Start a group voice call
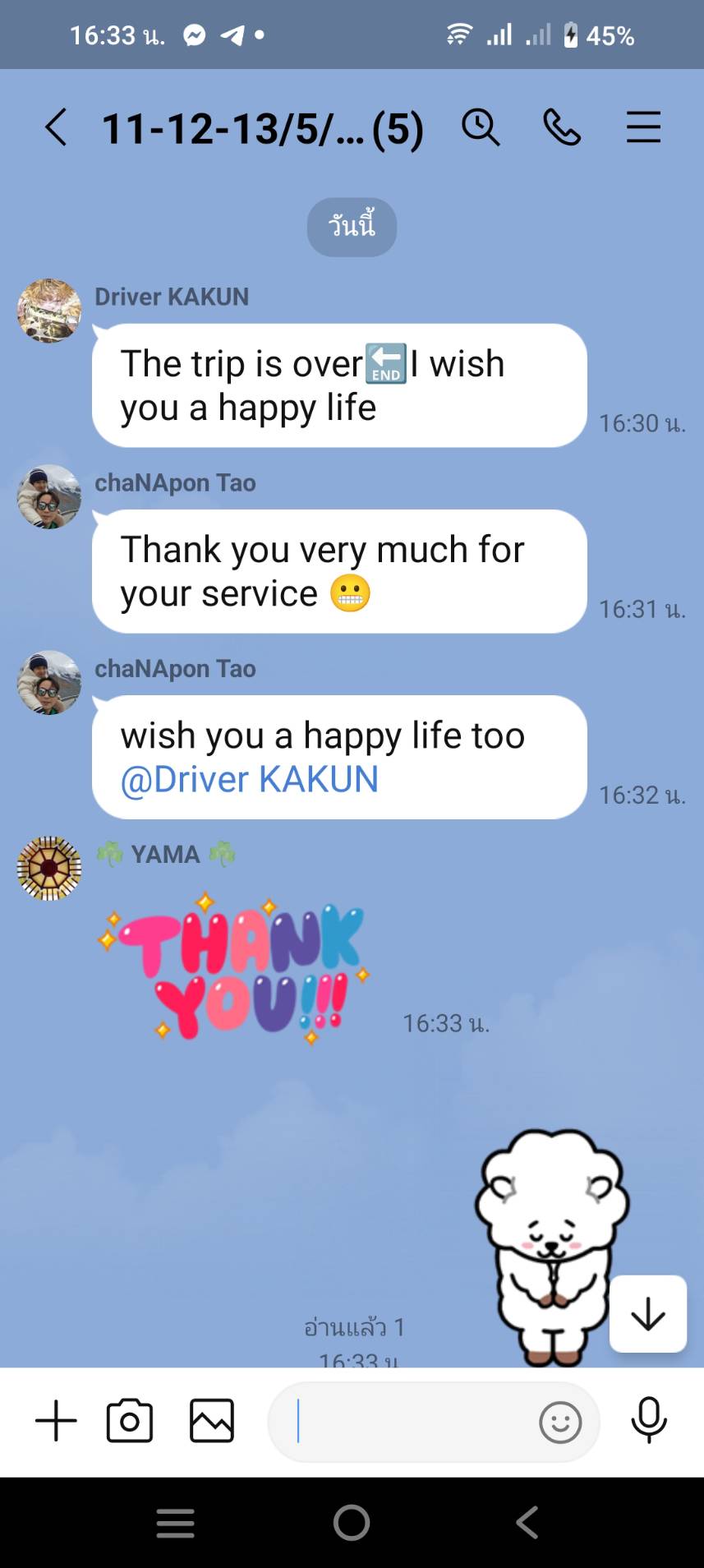Viewport: 704px width, 1568px height. coord(562,128)
